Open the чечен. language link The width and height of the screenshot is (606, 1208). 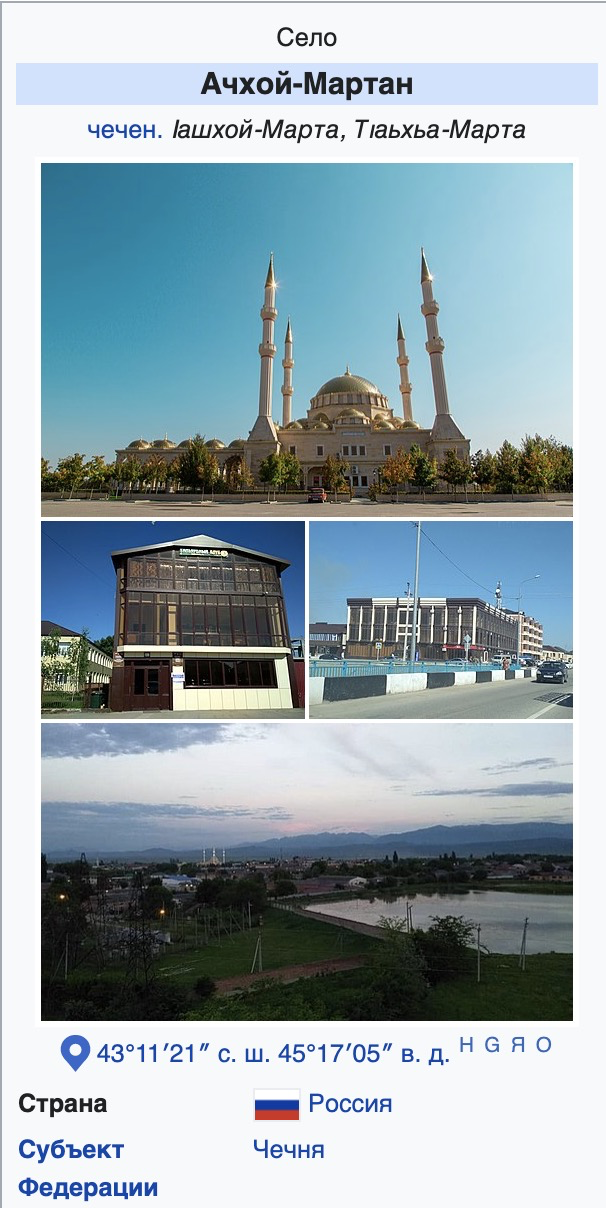point(124,130)
